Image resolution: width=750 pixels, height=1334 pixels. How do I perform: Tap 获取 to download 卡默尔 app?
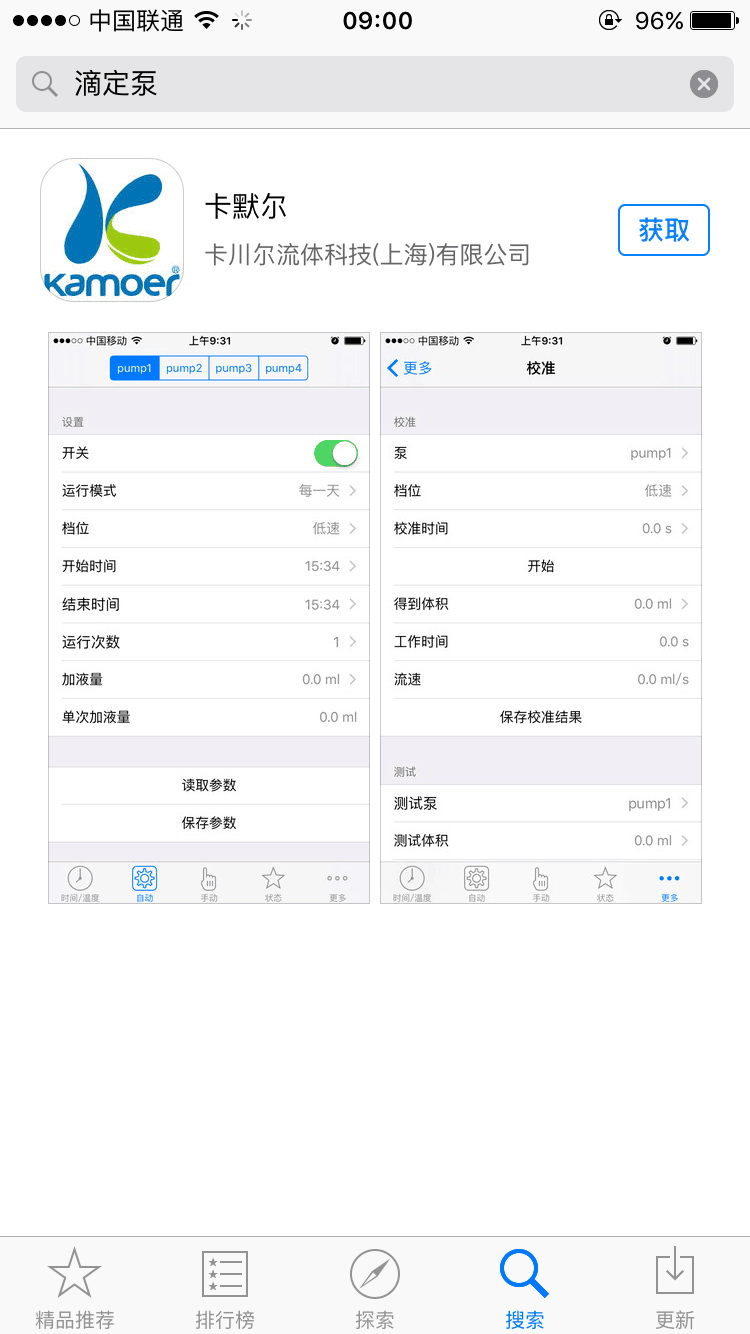tap(663, 230)
